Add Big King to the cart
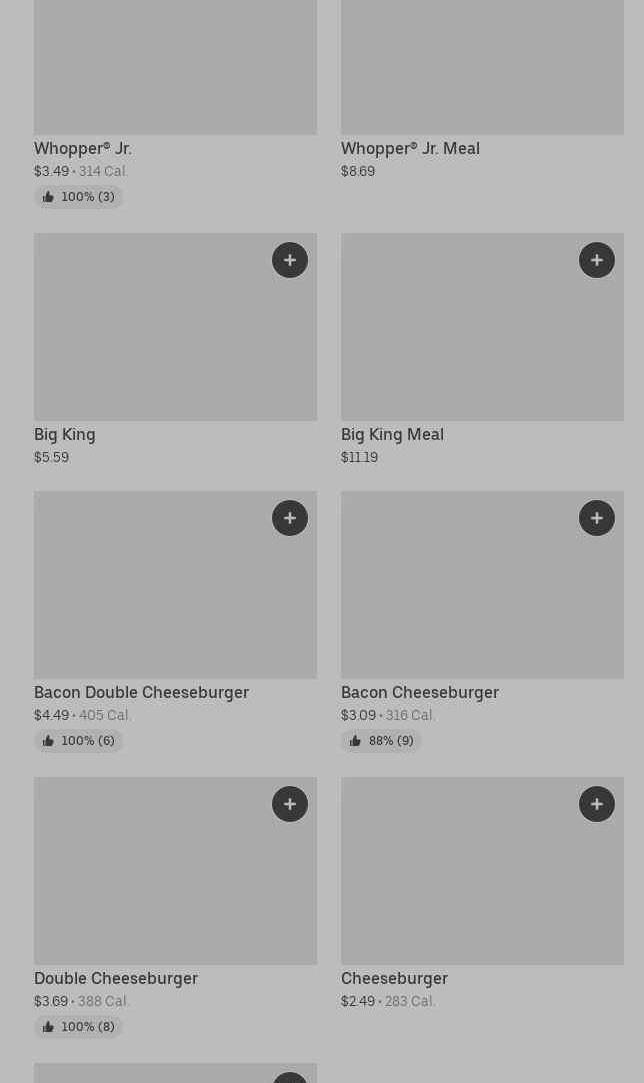This screenshot has width=644, height=1083. [x=290, y=260]
